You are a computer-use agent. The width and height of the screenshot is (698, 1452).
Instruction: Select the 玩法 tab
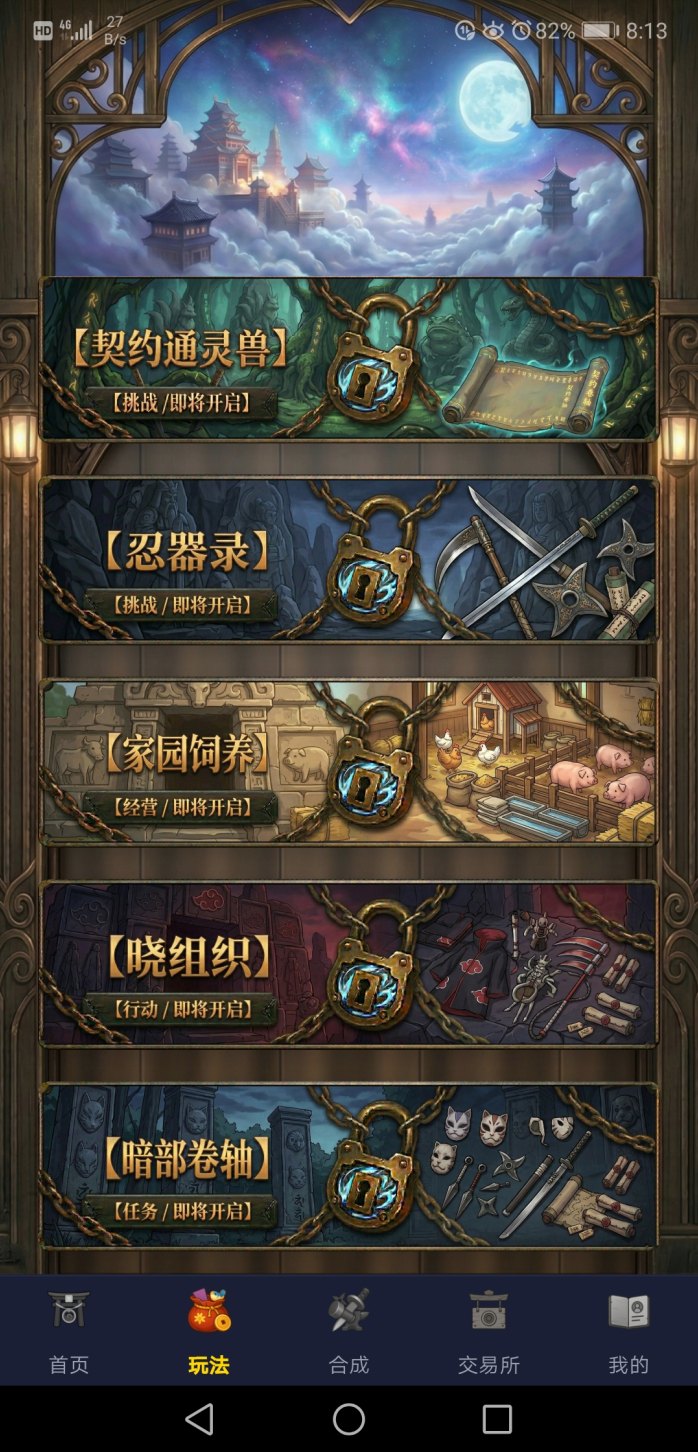point(209,1330)
